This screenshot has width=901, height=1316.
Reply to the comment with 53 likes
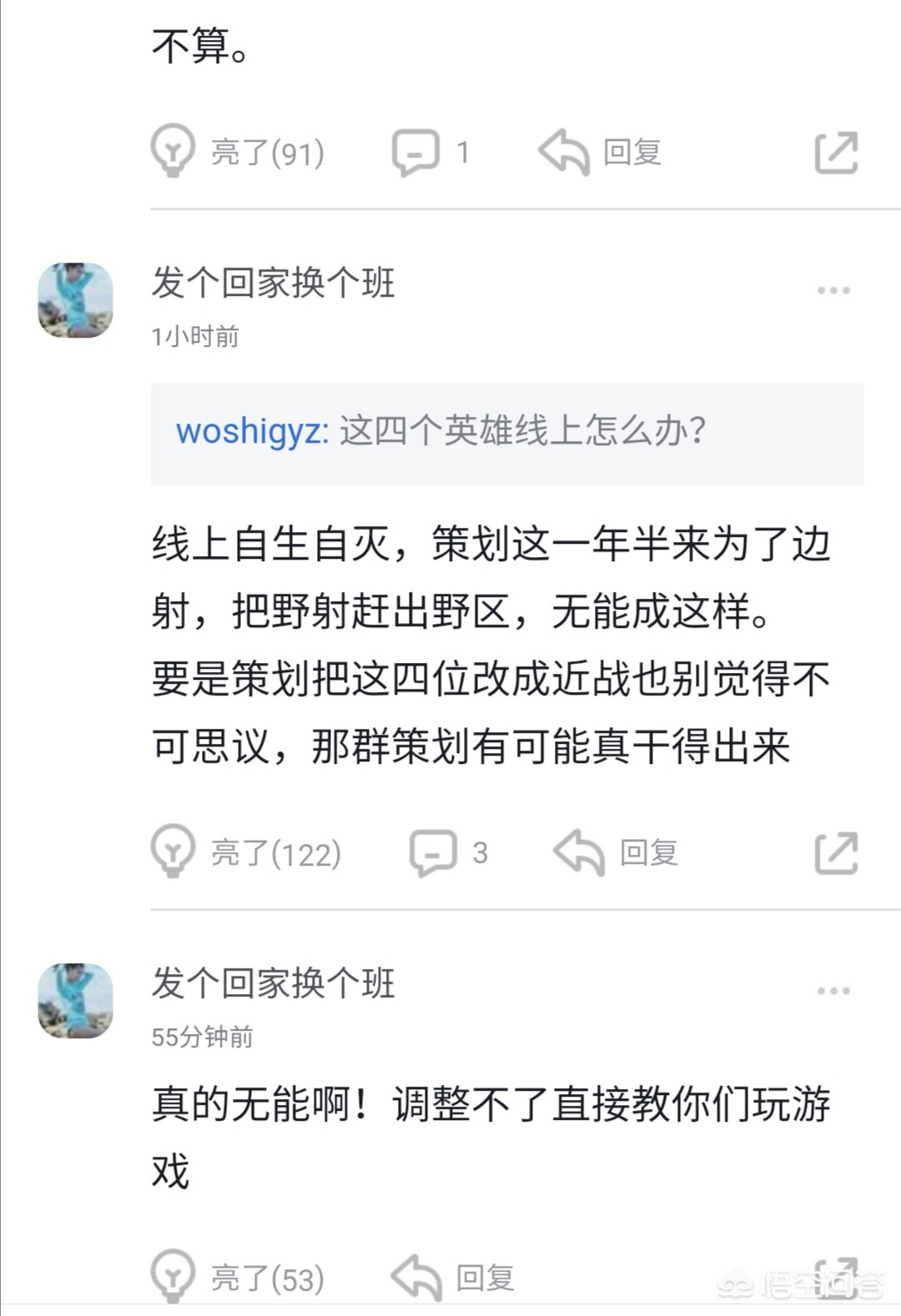(x=453, y=1278)
